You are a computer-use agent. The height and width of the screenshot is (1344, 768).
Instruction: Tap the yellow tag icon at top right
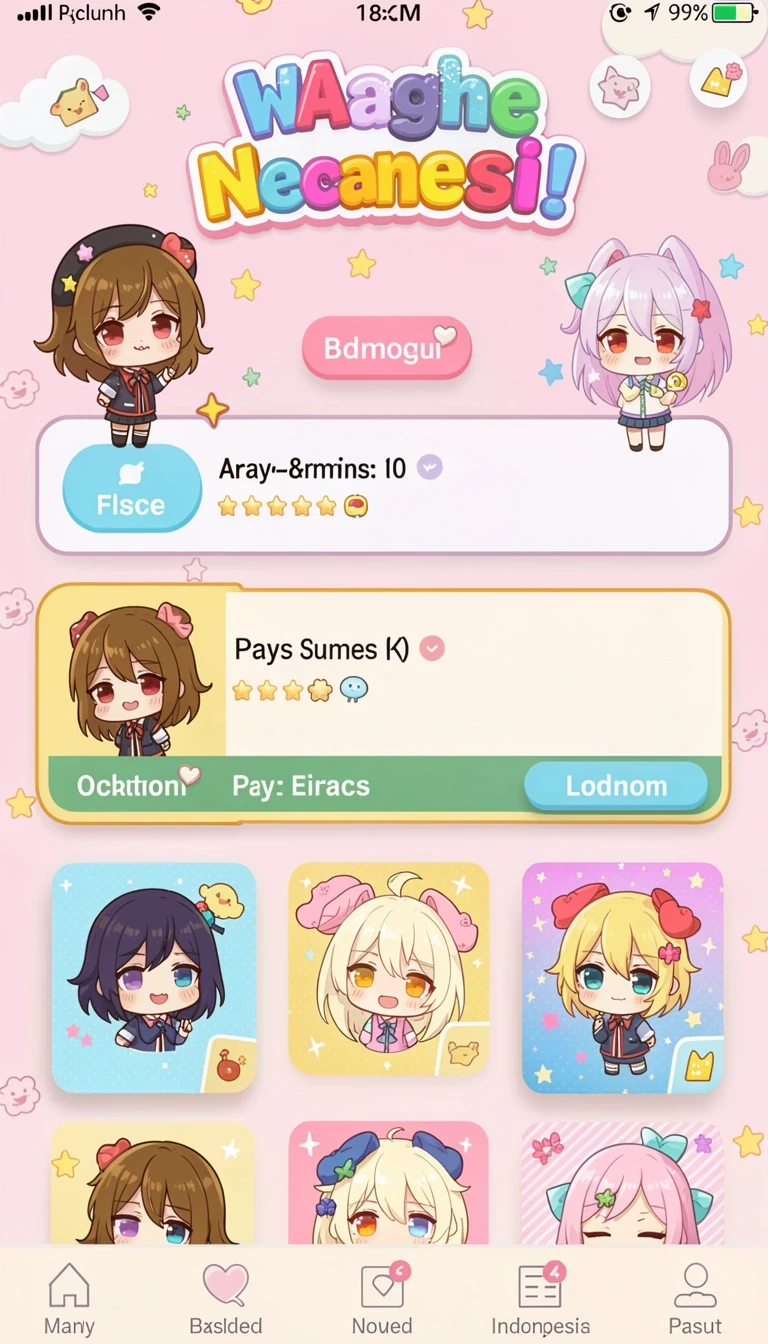(719, 79)
